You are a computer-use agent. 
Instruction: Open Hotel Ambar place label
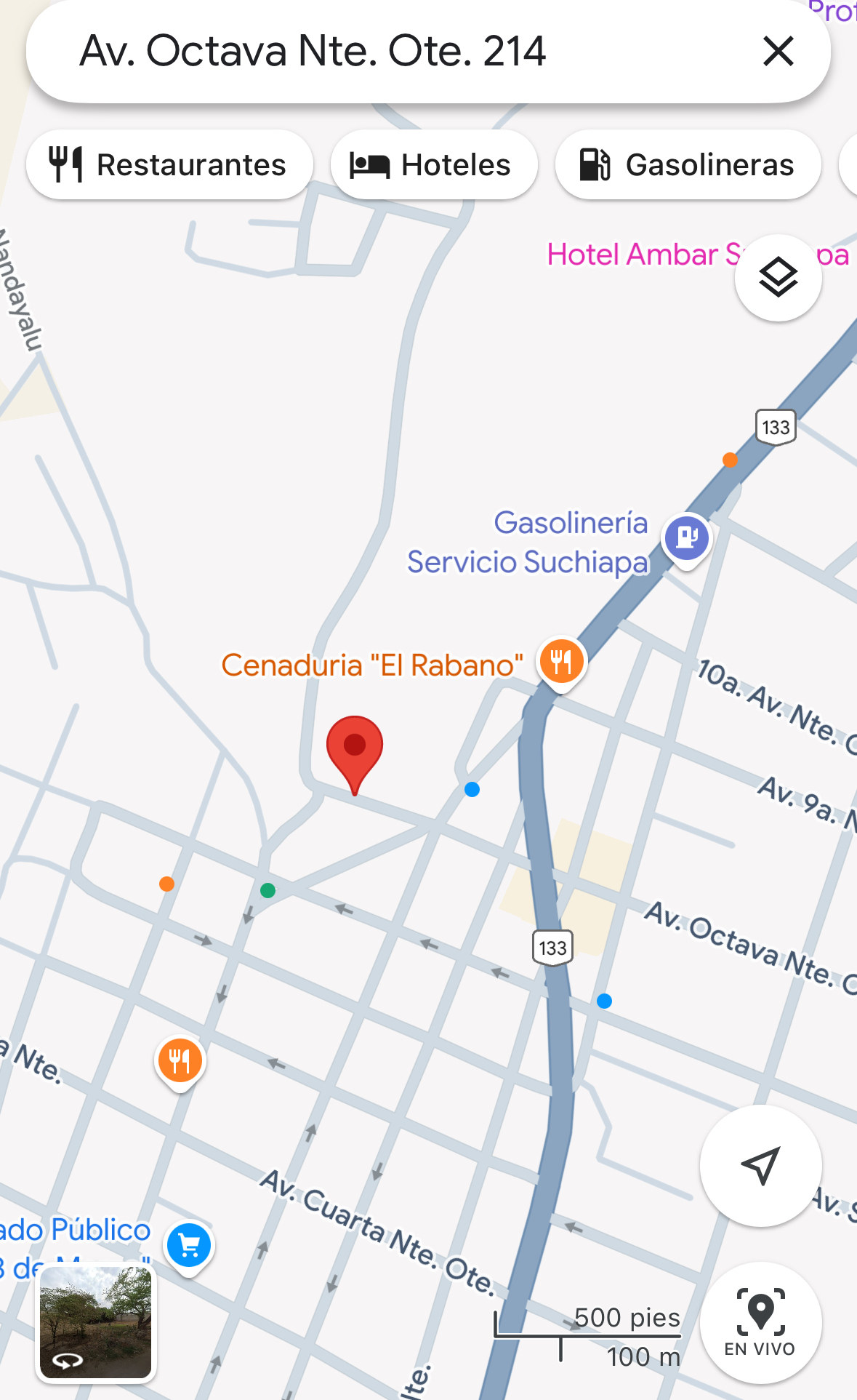[x=643, y=255]
